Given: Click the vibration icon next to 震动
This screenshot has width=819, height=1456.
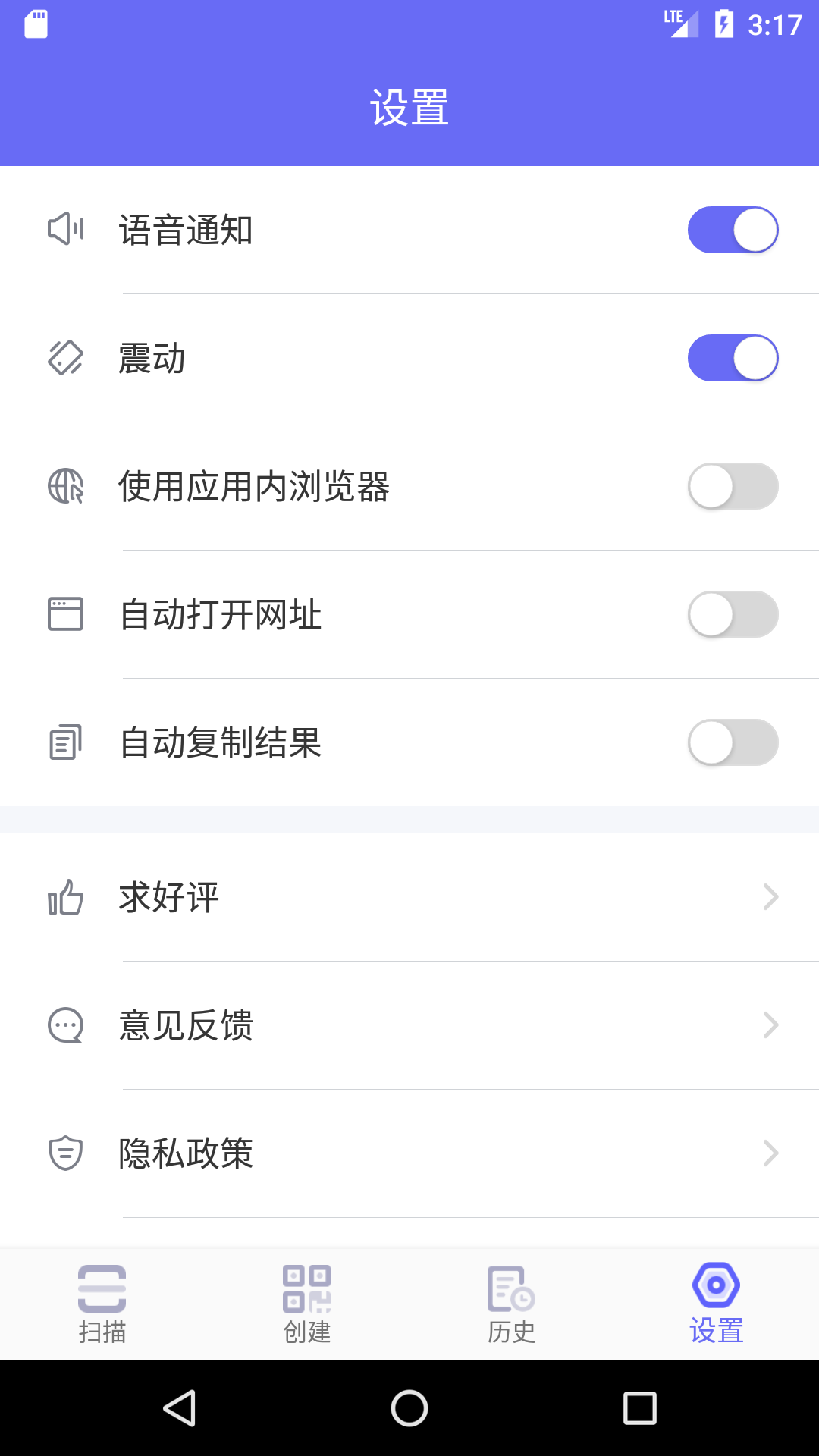Looking at the screenshot, I should [x=65, y=357].
